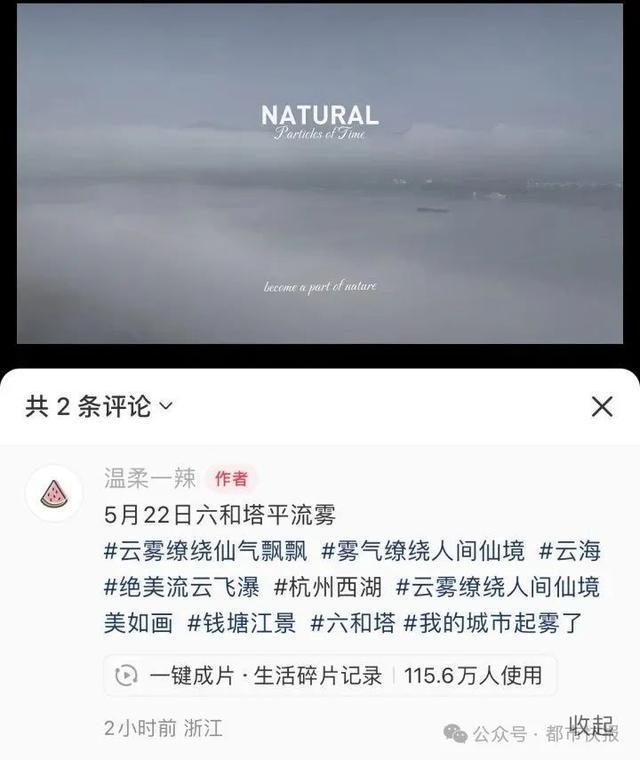Open hashtag #绝美流云飞瀑
This screenshot has width=640, height=760.
(181, 587)
